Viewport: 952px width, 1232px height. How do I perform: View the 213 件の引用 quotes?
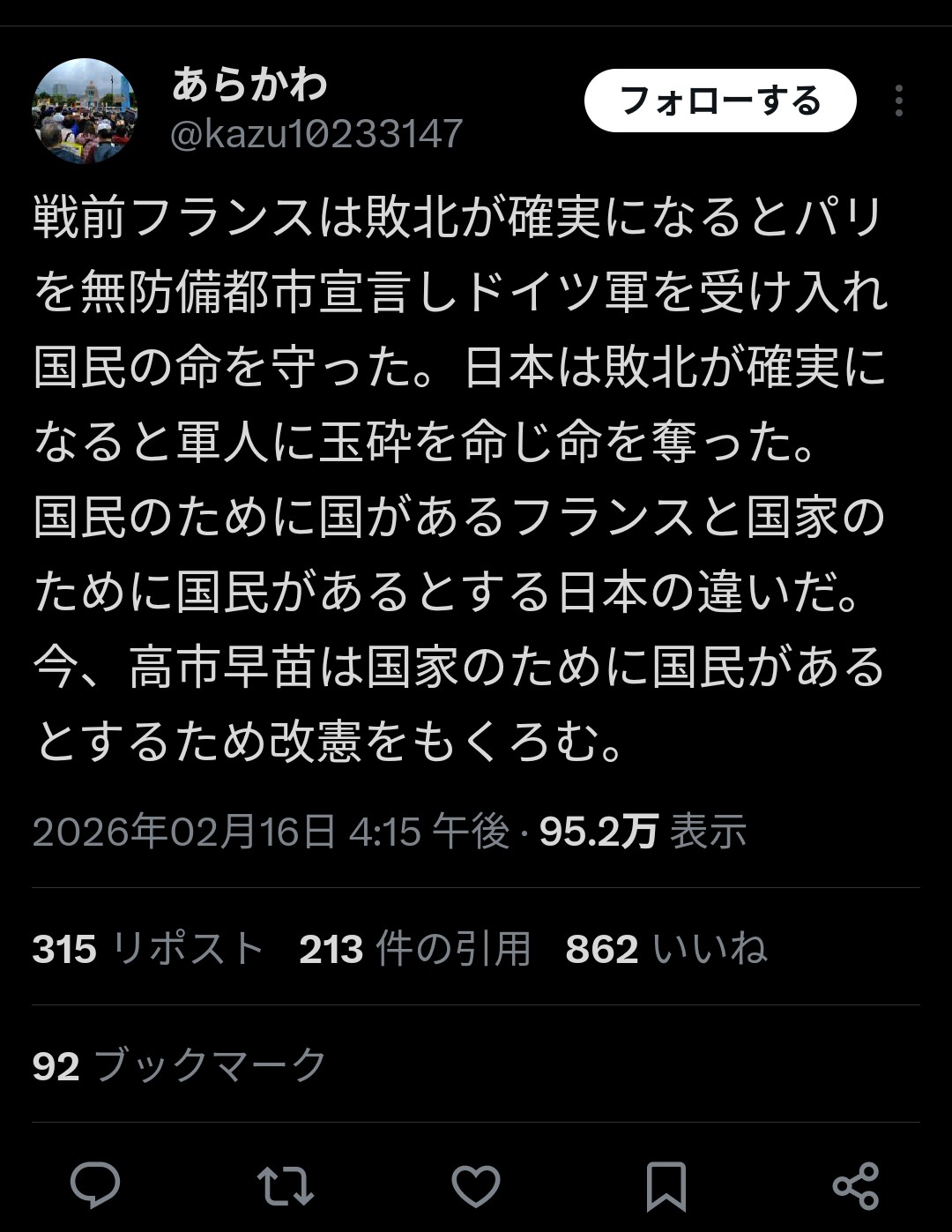pos(414,949)
